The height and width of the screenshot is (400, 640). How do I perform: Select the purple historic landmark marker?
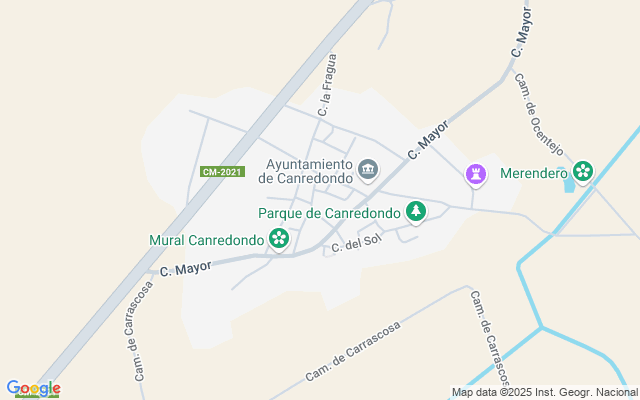point(477,175)
